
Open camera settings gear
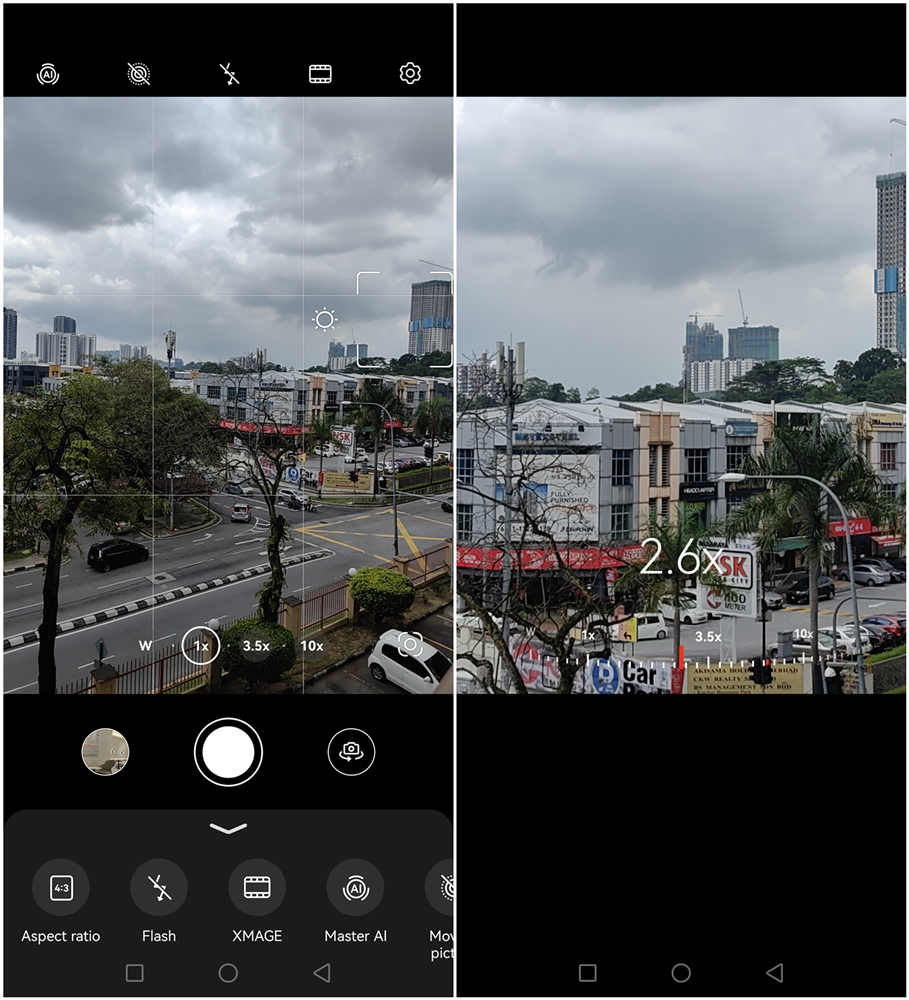click(410, 73)
